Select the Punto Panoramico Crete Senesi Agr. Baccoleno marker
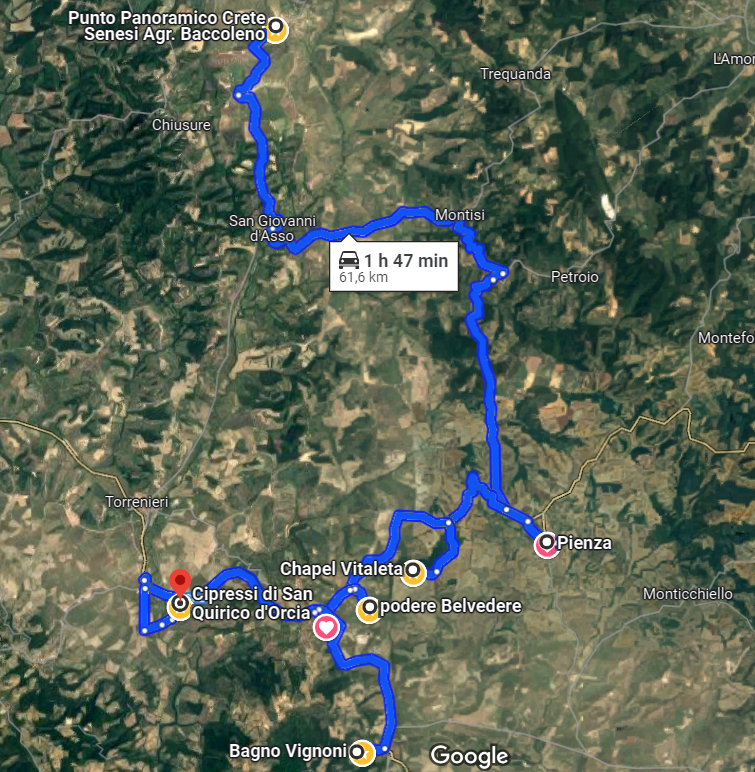The height and width of the screenshot is (772, 755). [276, 31]
